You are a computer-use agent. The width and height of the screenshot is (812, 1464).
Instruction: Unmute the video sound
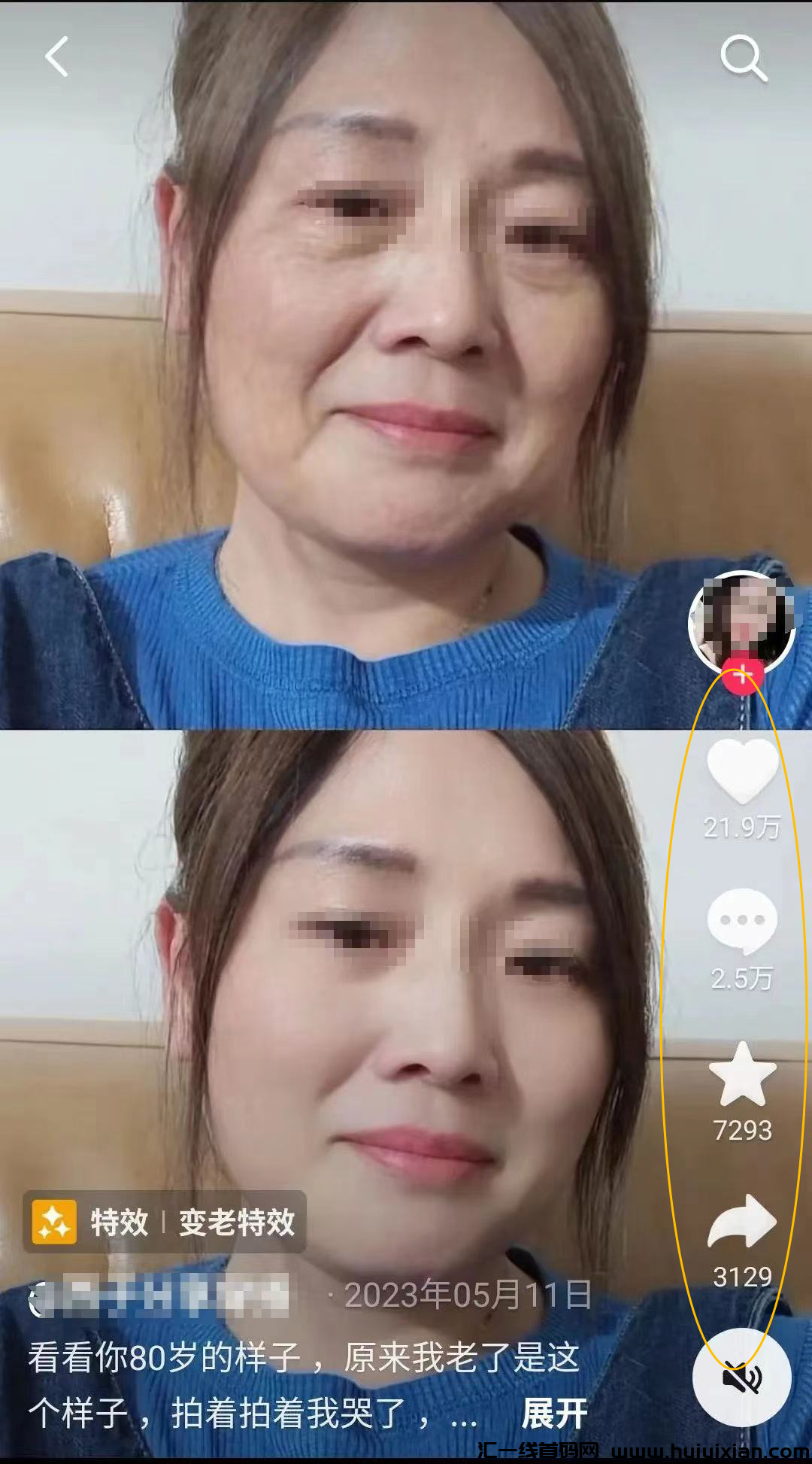click(x=741, y=1377)
